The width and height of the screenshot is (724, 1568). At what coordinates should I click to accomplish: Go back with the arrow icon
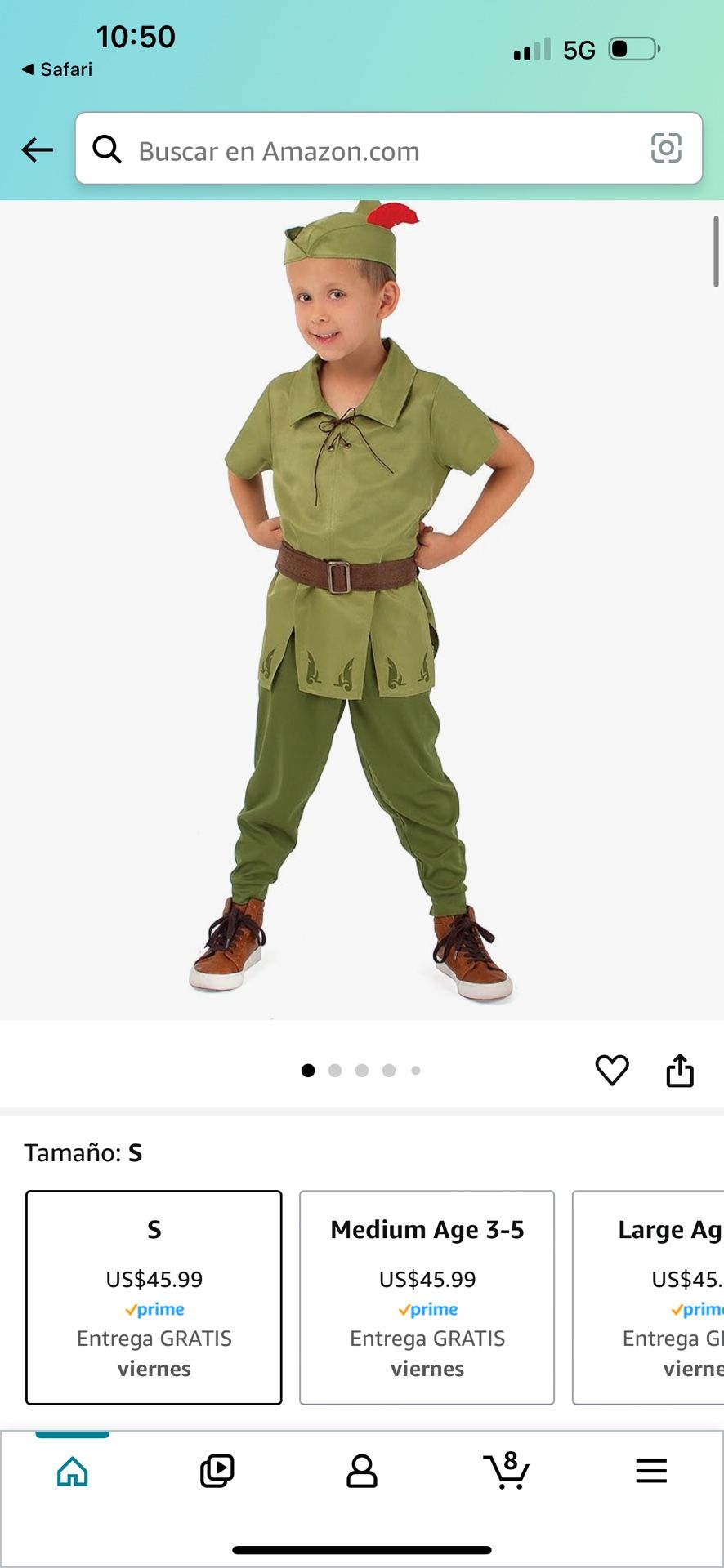[38, 149]
